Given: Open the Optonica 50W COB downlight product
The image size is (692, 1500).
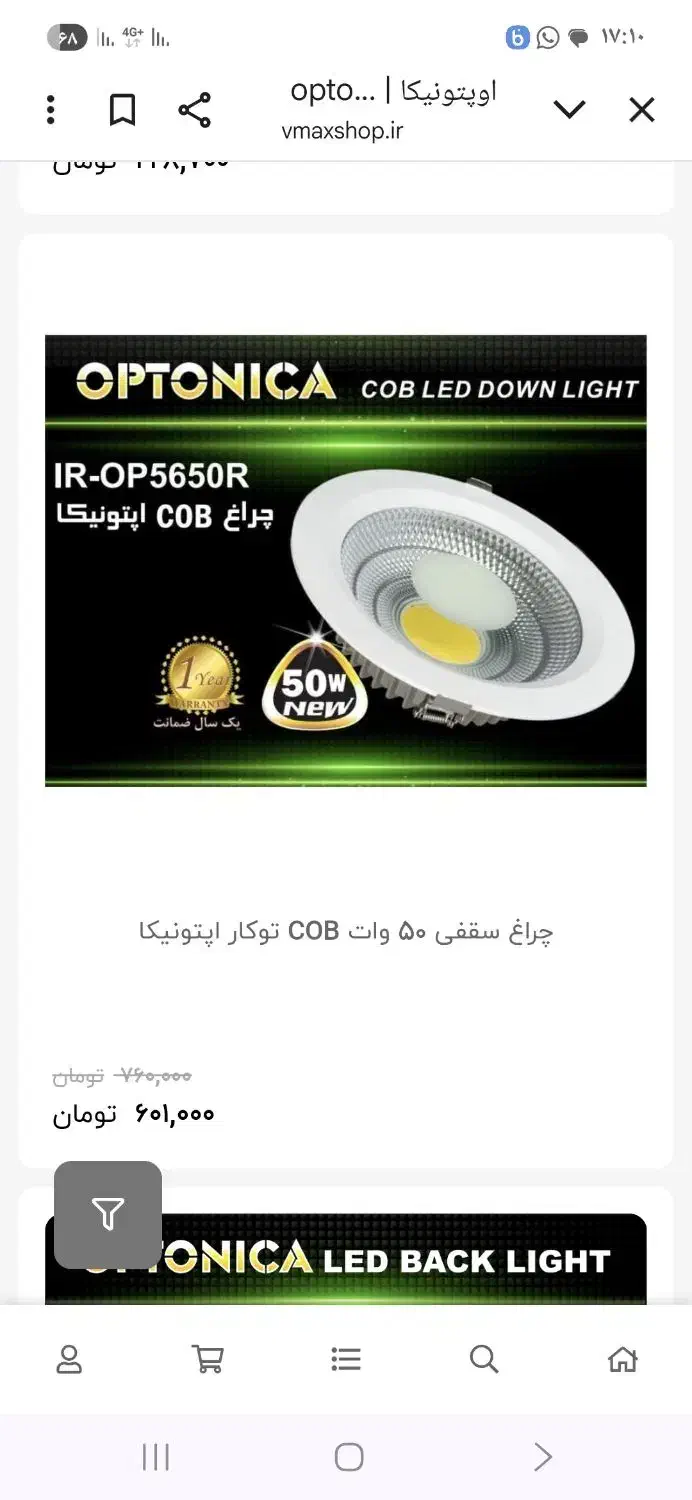Looking at the screenshot, I should pyautogui.click(x=346, y=560).
